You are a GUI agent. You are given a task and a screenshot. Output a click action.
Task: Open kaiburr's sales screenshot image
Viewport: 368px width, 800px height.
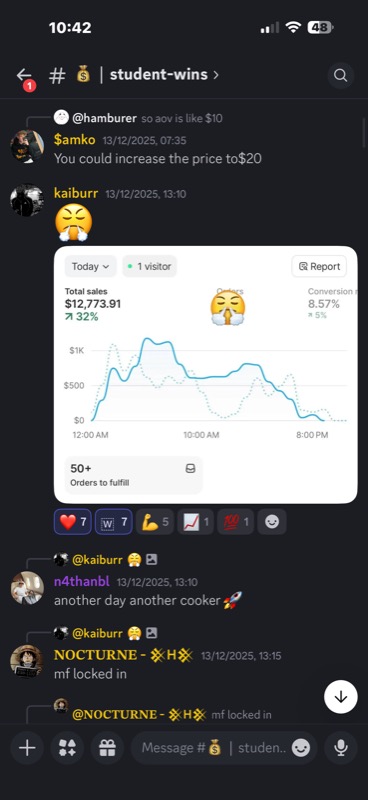(x=206, y=374)
